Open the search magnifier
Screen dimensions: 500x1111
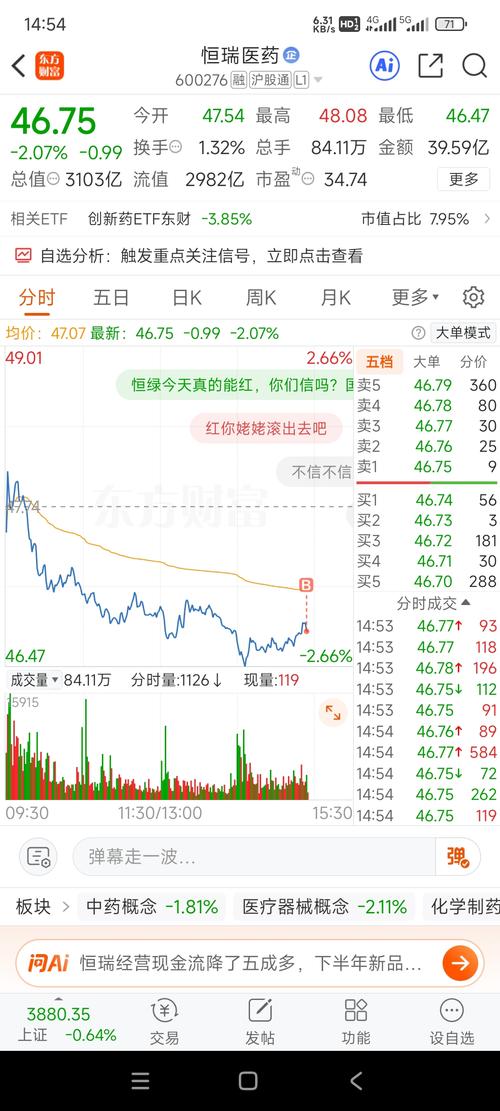click(475, 66)
